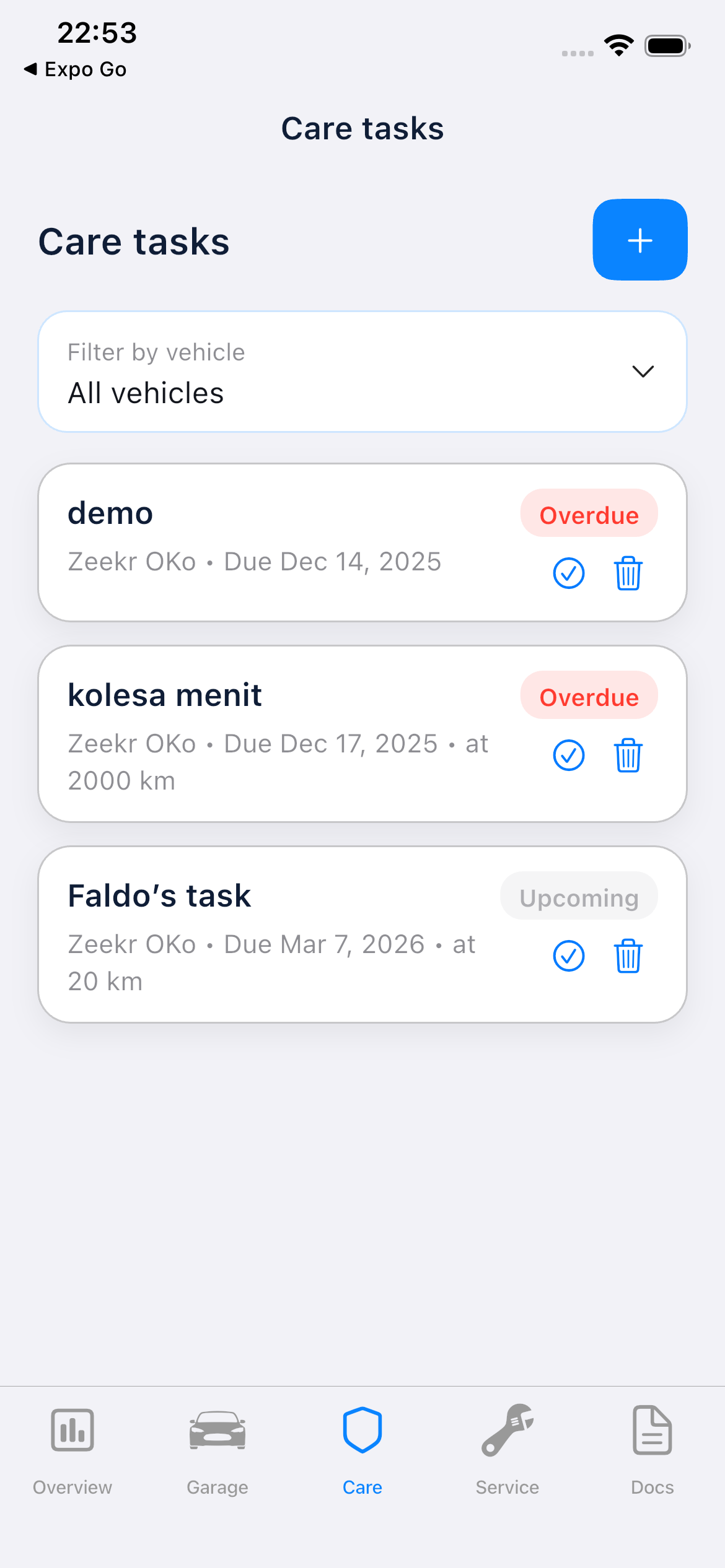Tap the Care shield icon
This screenshot has width=725, height=1568.
(x=362, y=1431)
